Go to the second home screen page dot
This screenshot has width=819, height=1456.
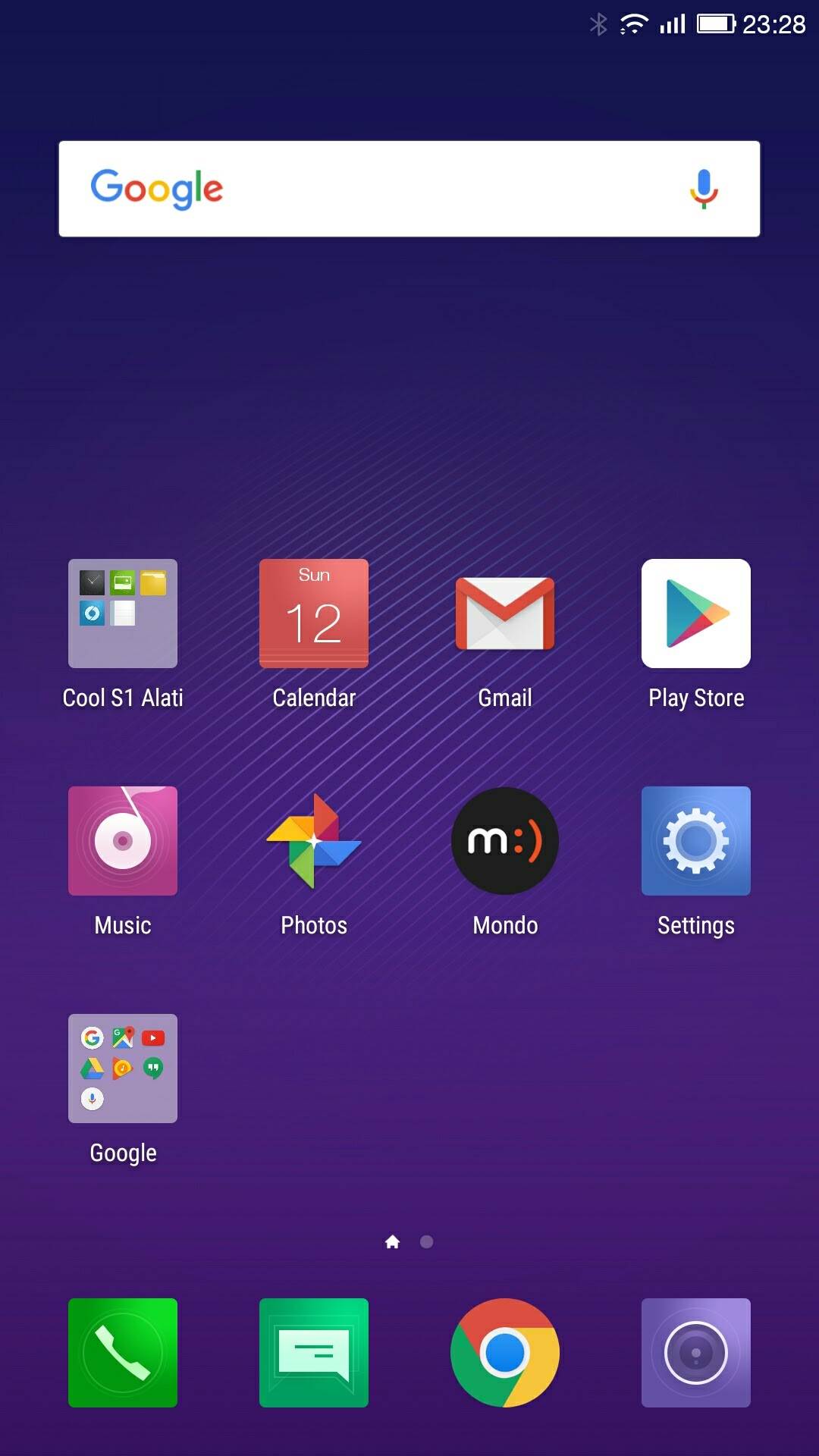(427, 1241)
